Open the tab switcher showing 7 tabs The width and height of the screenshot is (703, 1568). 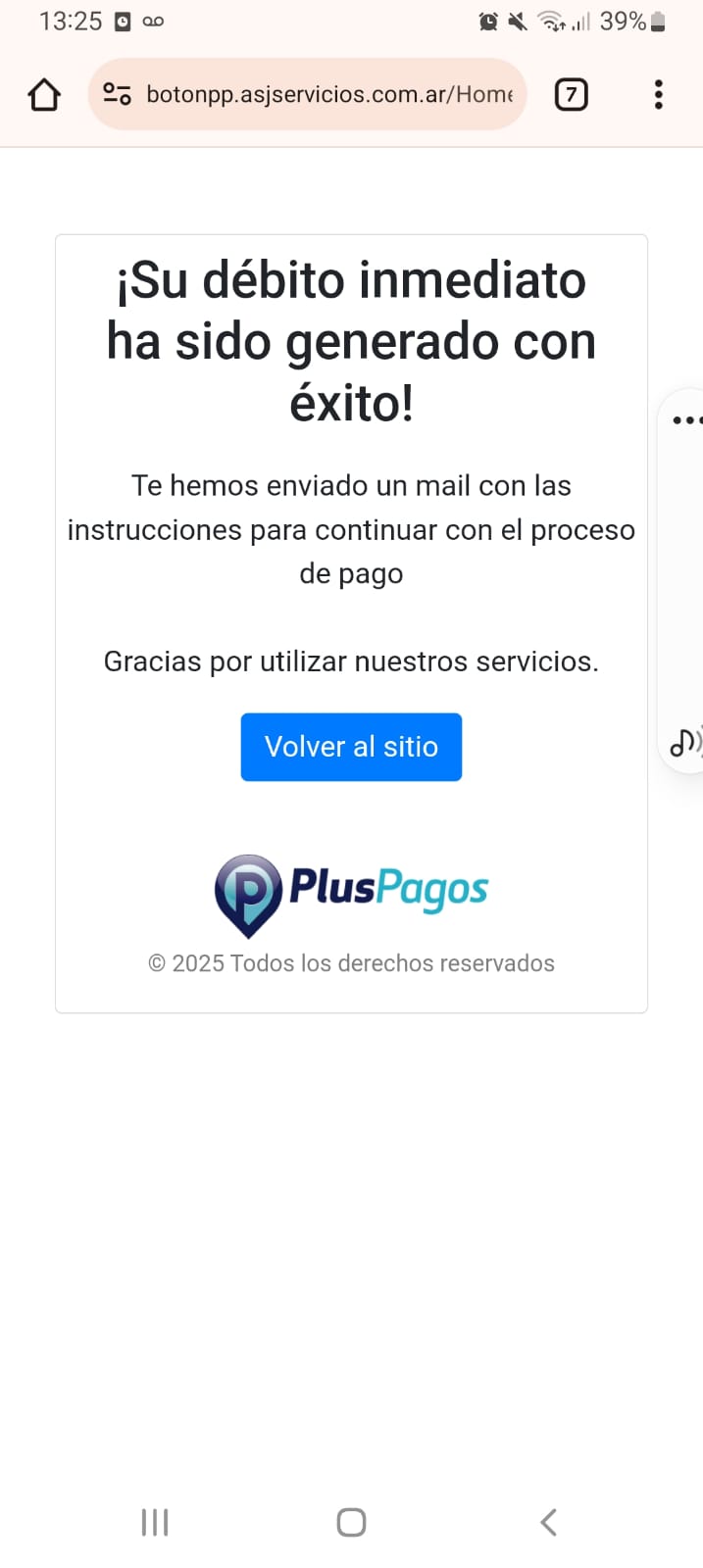[571, 95]
